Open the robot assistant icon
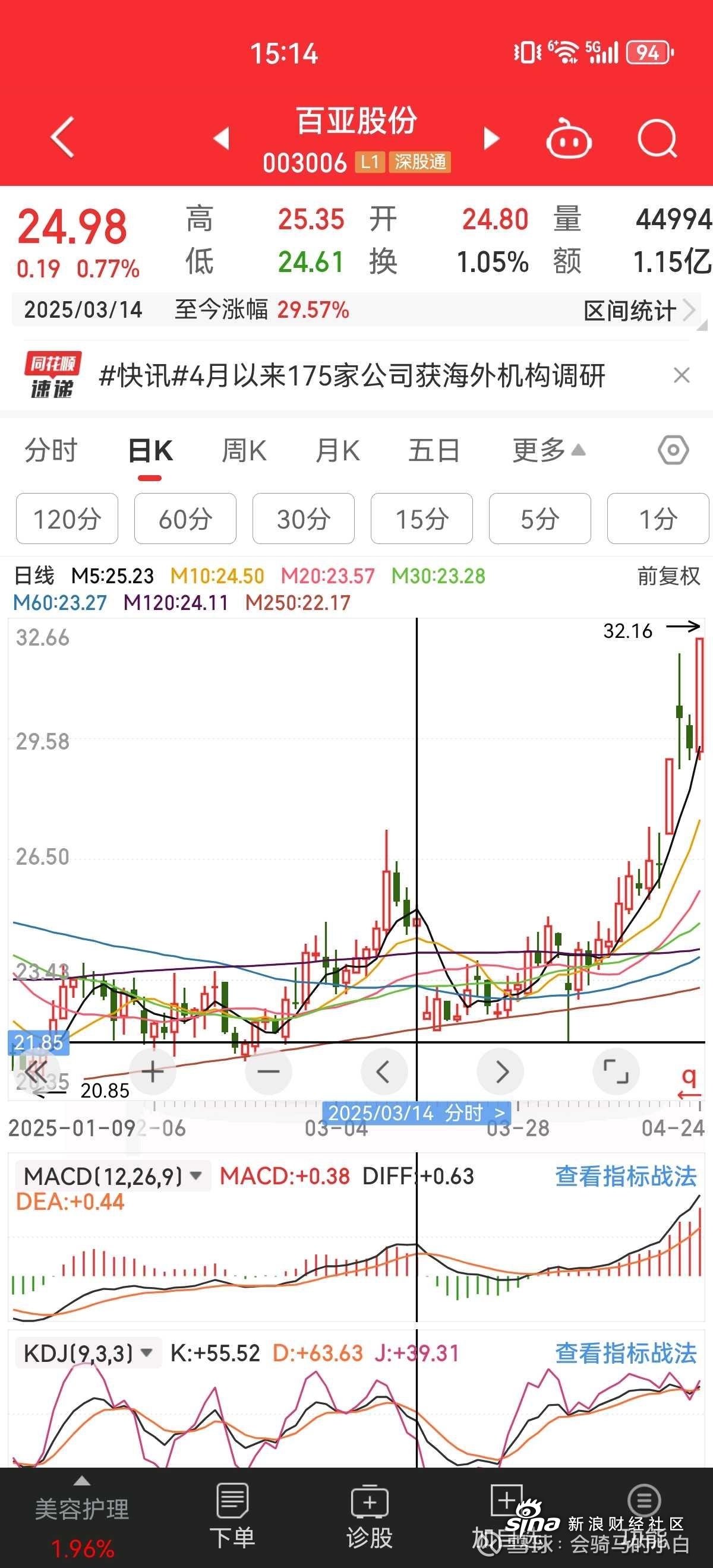713x1568 pixels. pyautogui.click(x=568, y=140)
